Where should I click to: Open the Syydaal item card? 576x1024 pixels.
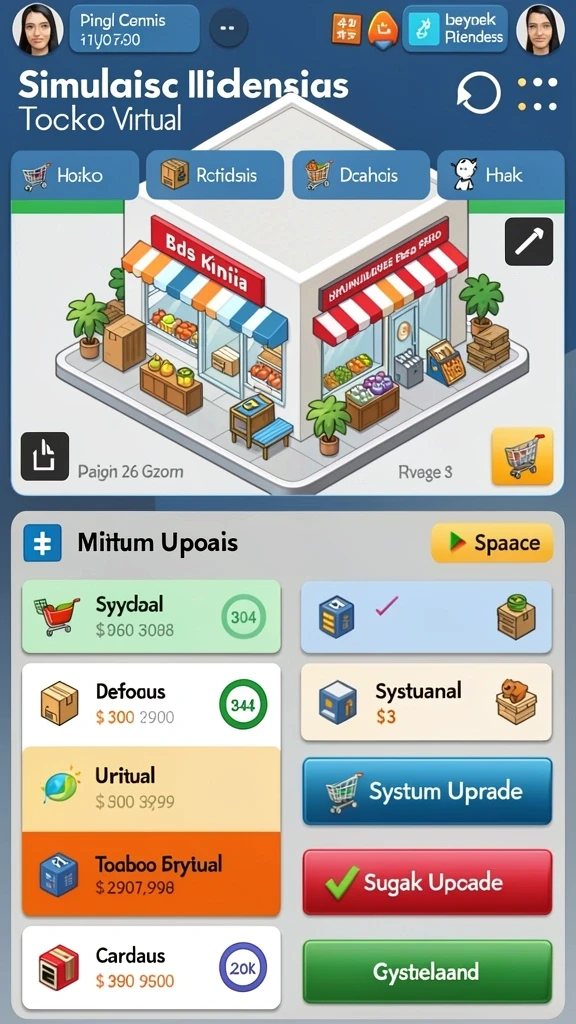152,616
